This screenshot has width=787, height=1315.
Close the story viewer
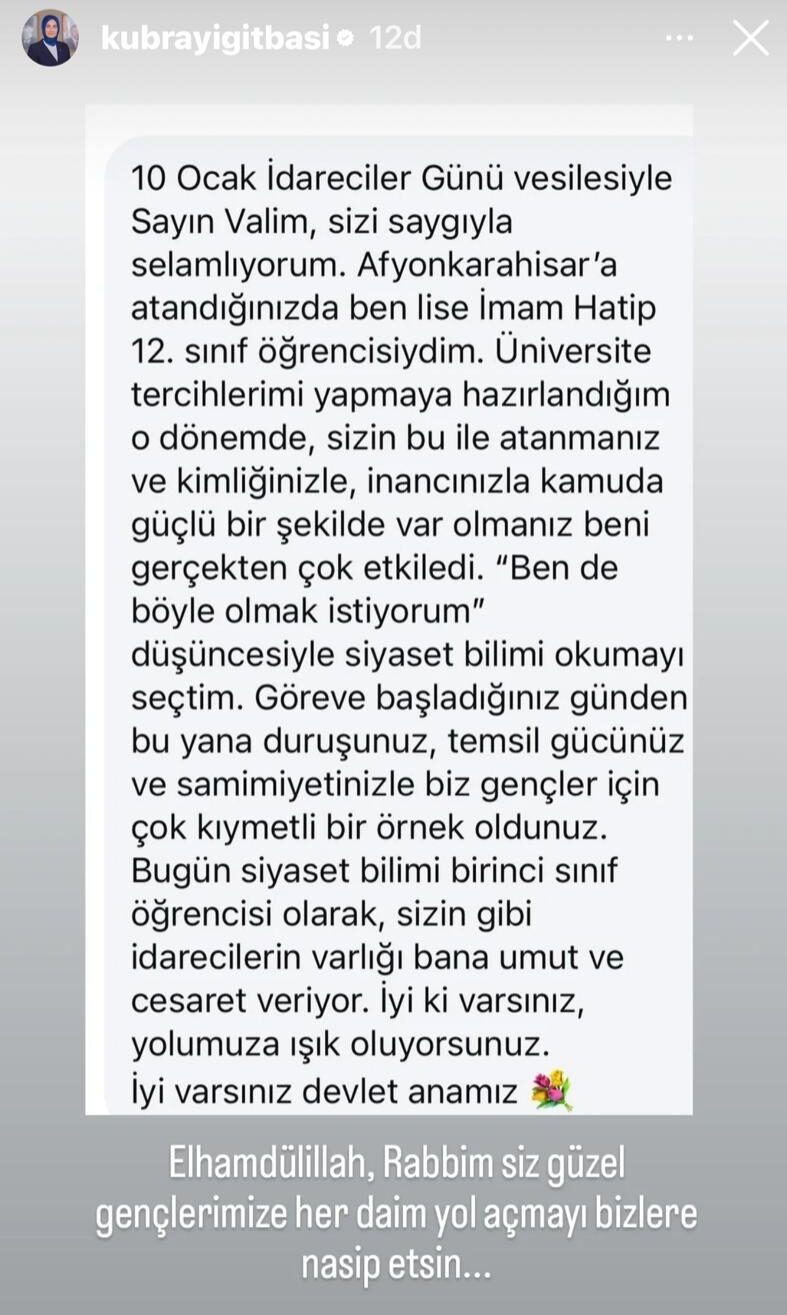(750, 39)
